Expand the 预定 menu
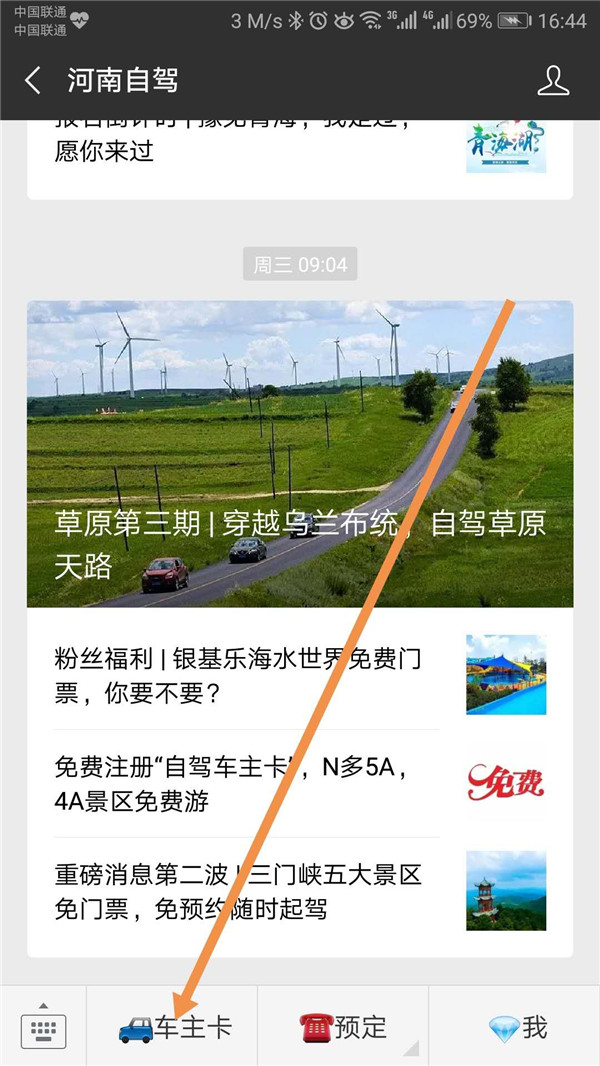 [x=343, y=1027]
